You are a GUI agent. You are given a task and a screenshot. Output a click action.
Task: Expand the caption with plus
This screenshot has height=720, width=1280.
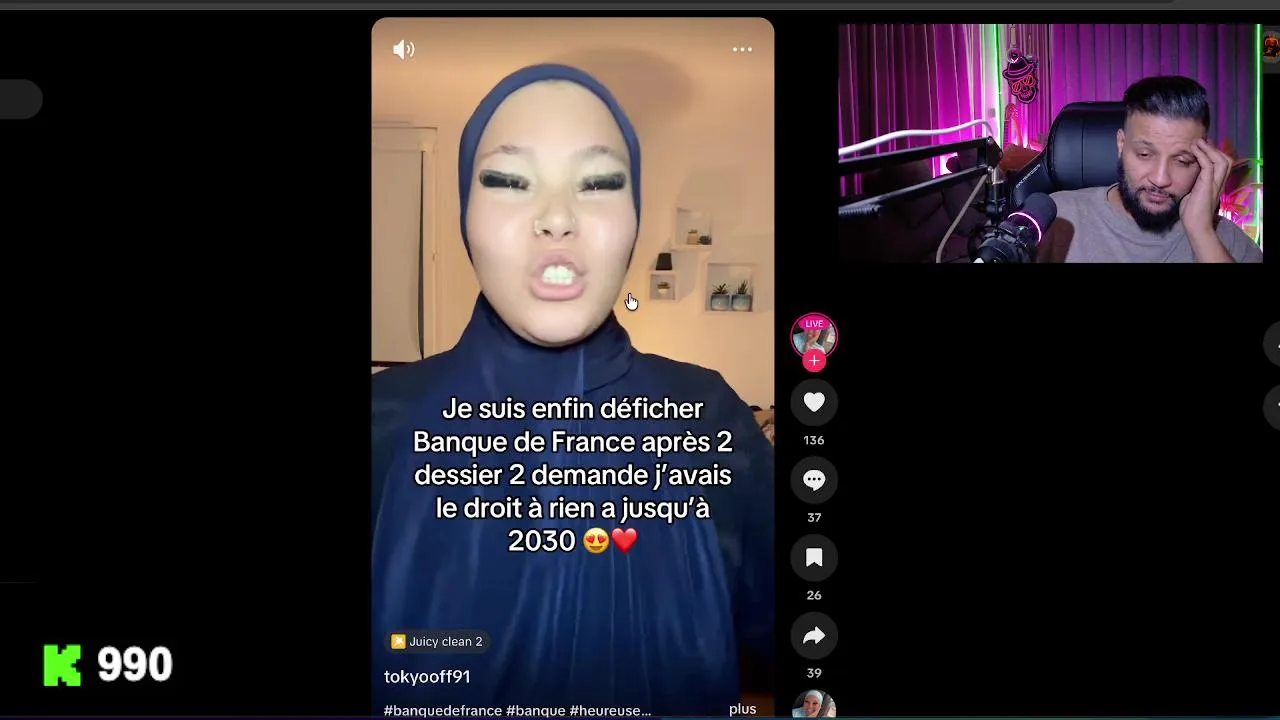(x=742, y=709)
